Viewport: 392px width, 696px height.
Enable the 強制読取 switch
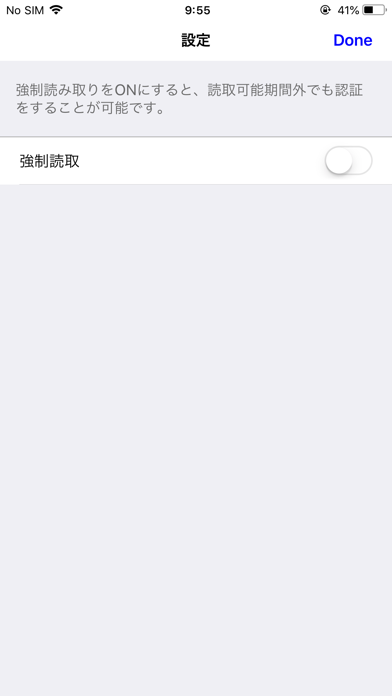pyautogui.click(x=348, y=160)
